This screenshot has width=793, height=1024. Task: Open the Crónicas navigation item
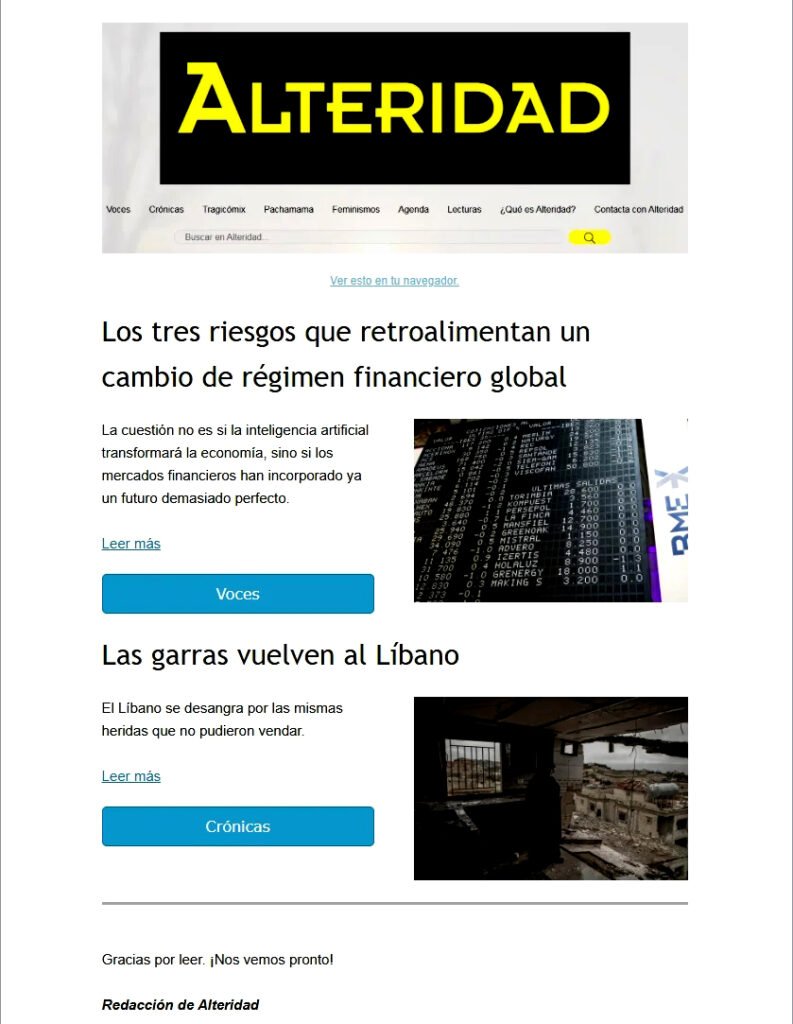[x=167, y=209]
